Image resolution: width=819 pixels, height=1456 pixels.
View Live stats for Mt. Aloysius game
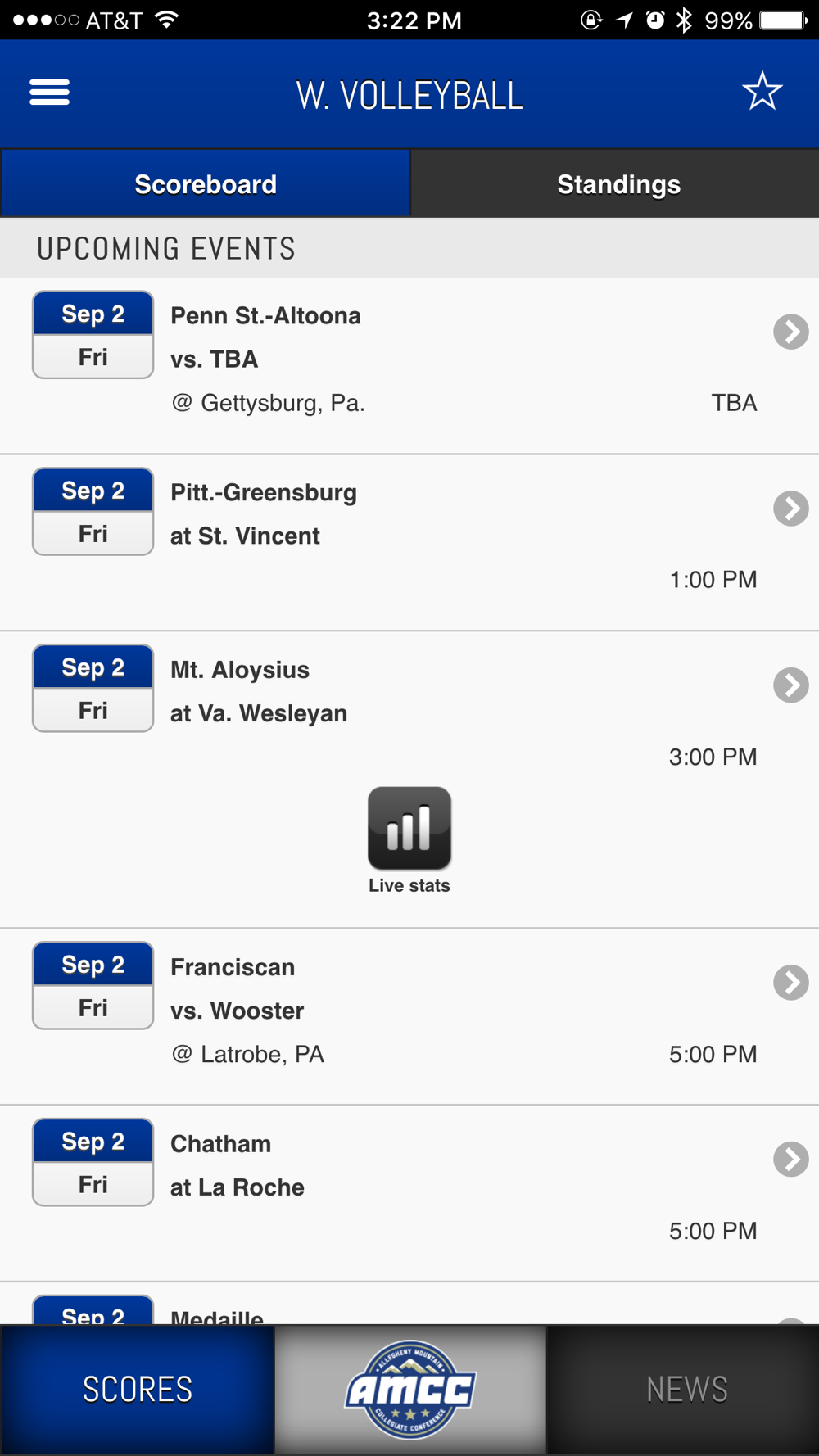pyautogui.click(x=409, y=840)
